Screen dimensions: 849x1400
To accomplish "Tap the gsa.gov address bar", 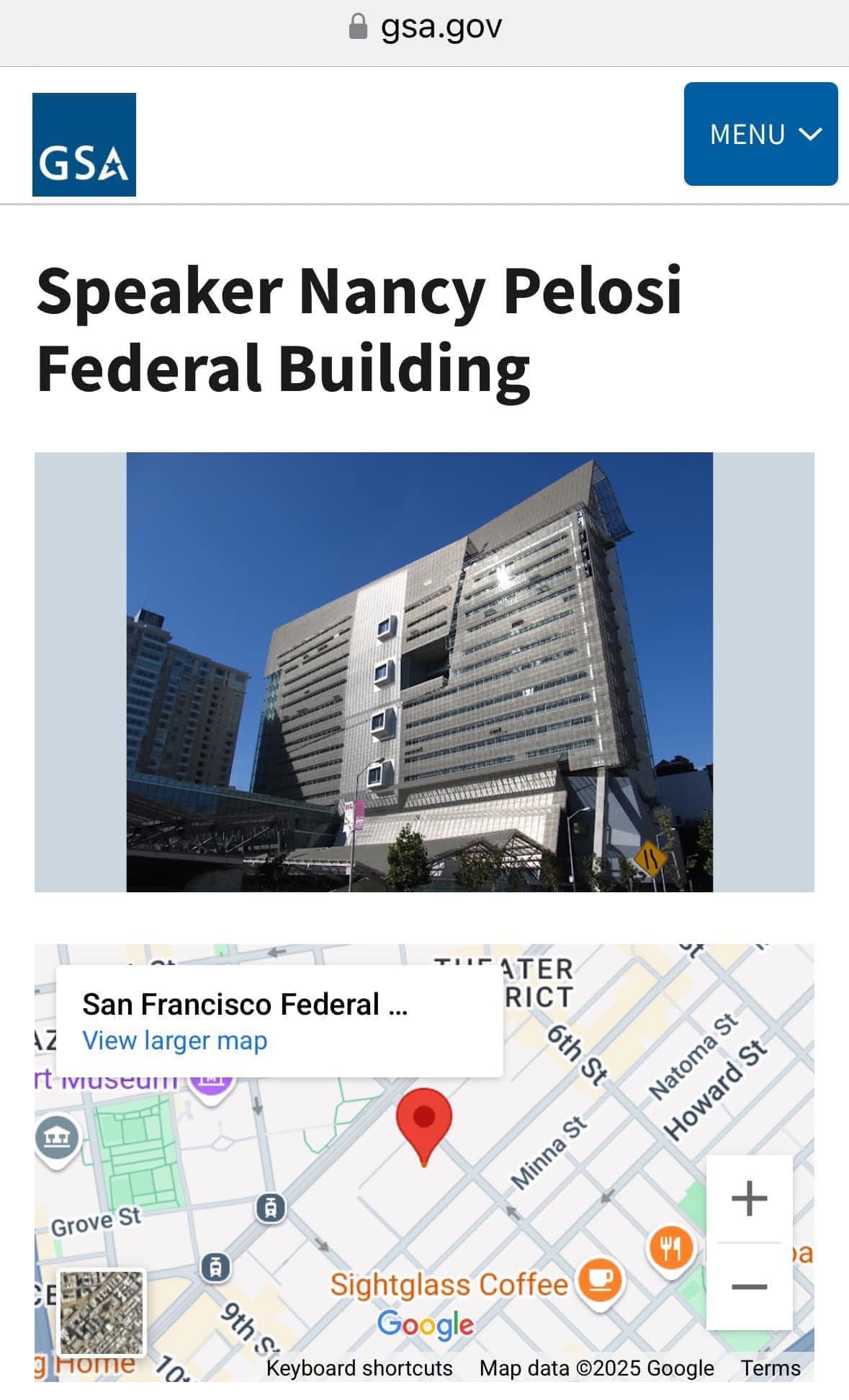I will click(425, 29).
